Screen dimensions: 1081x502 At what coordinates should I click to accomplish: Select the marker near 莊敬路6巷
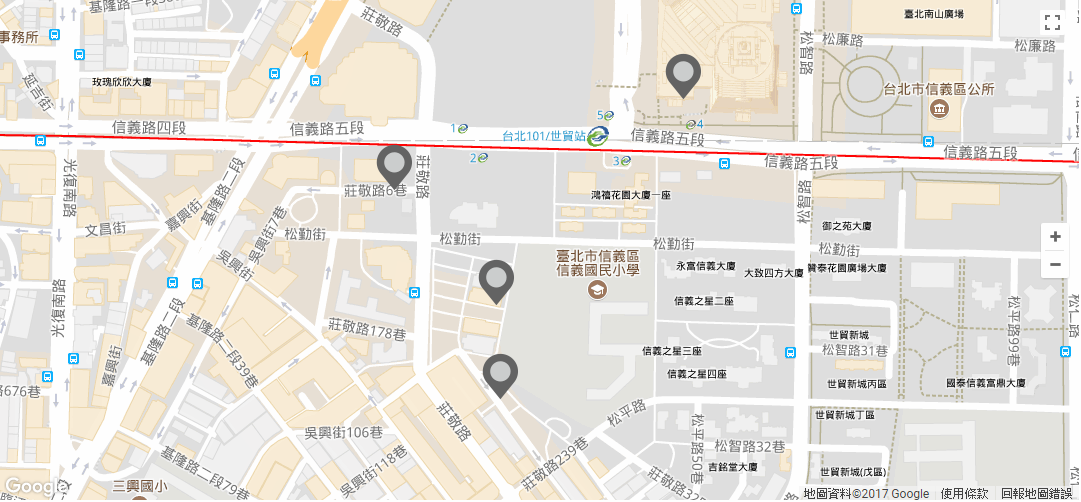[x=394, y=164]
